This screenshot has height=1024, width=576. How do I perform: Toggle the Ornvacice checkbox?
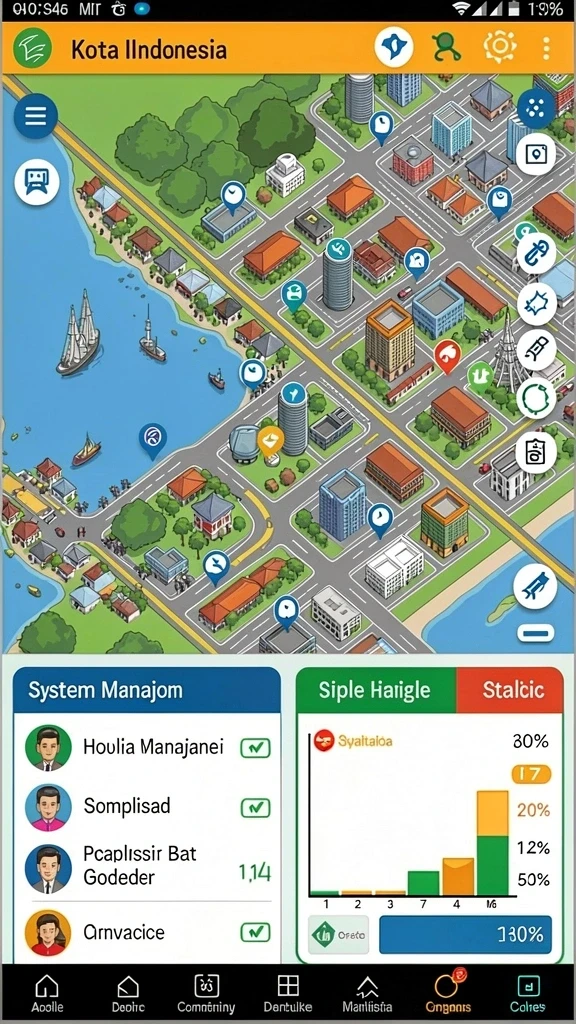click(x=255, y=932)
